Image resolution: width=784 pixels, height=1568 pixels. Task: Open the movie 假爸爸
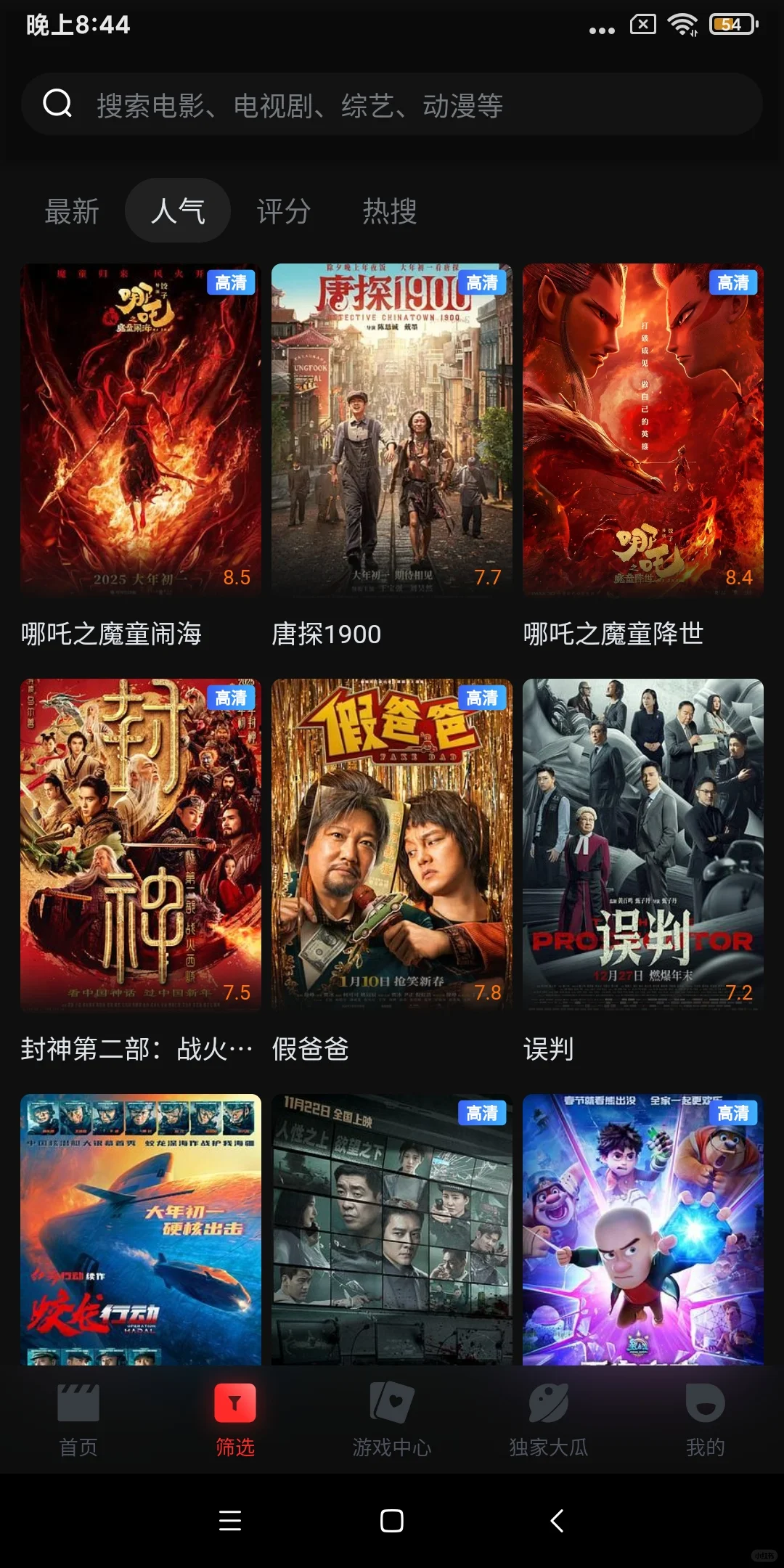392,845
